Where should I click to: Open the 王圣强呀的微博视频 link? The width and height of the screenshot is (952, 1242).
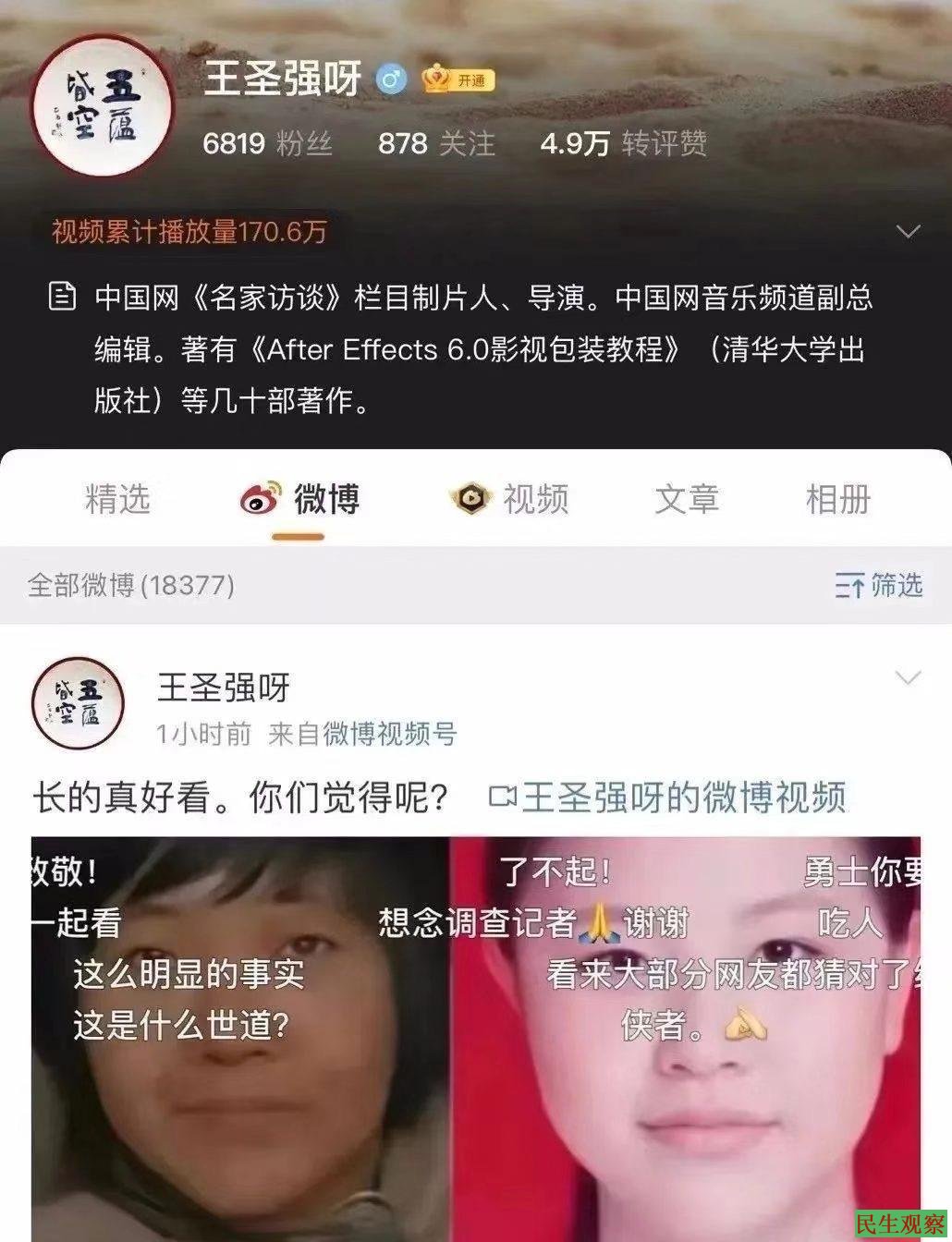(x=667, y=798)
